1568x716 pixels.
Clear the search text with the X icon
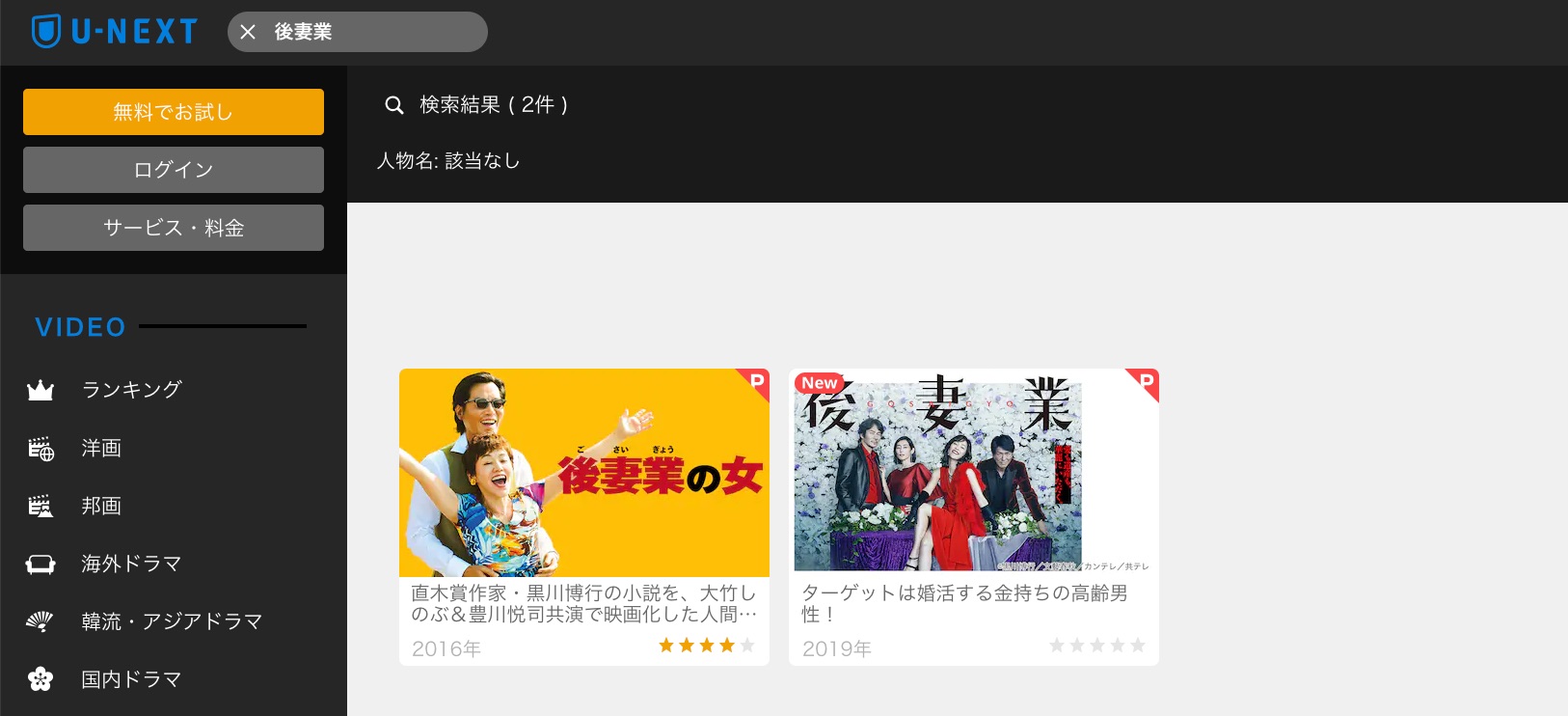click(x=248, y=32)
